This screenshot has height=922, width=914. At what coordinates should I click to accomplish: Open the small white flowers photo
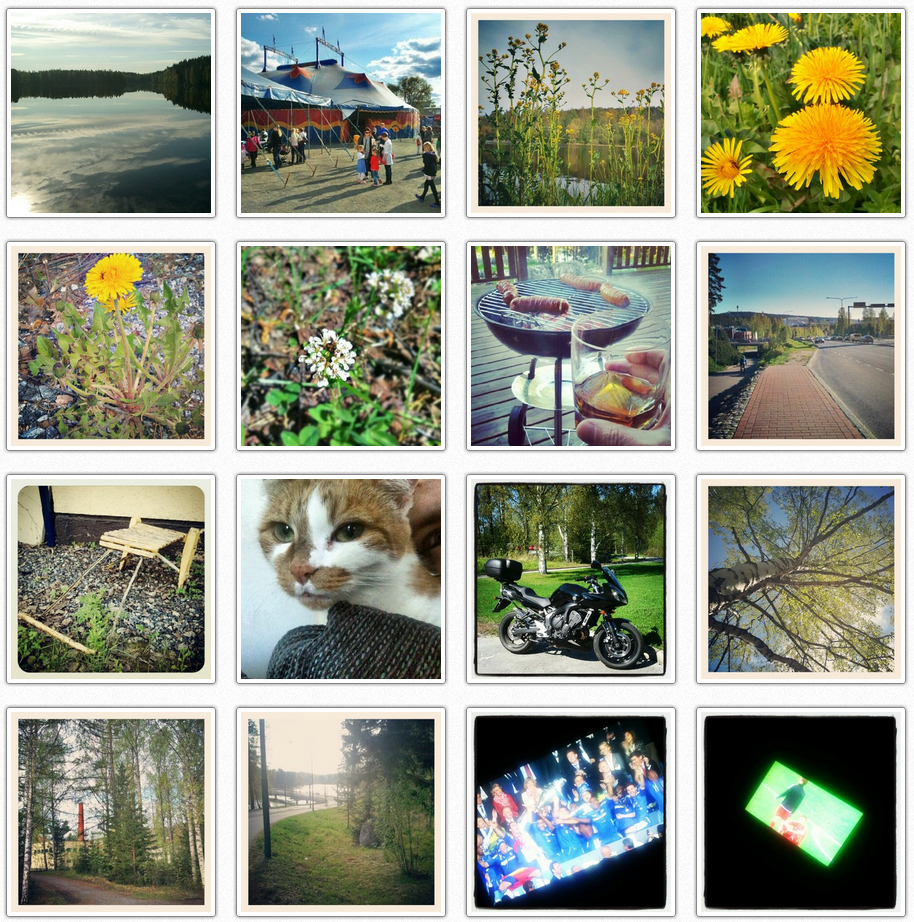(341, 346)
